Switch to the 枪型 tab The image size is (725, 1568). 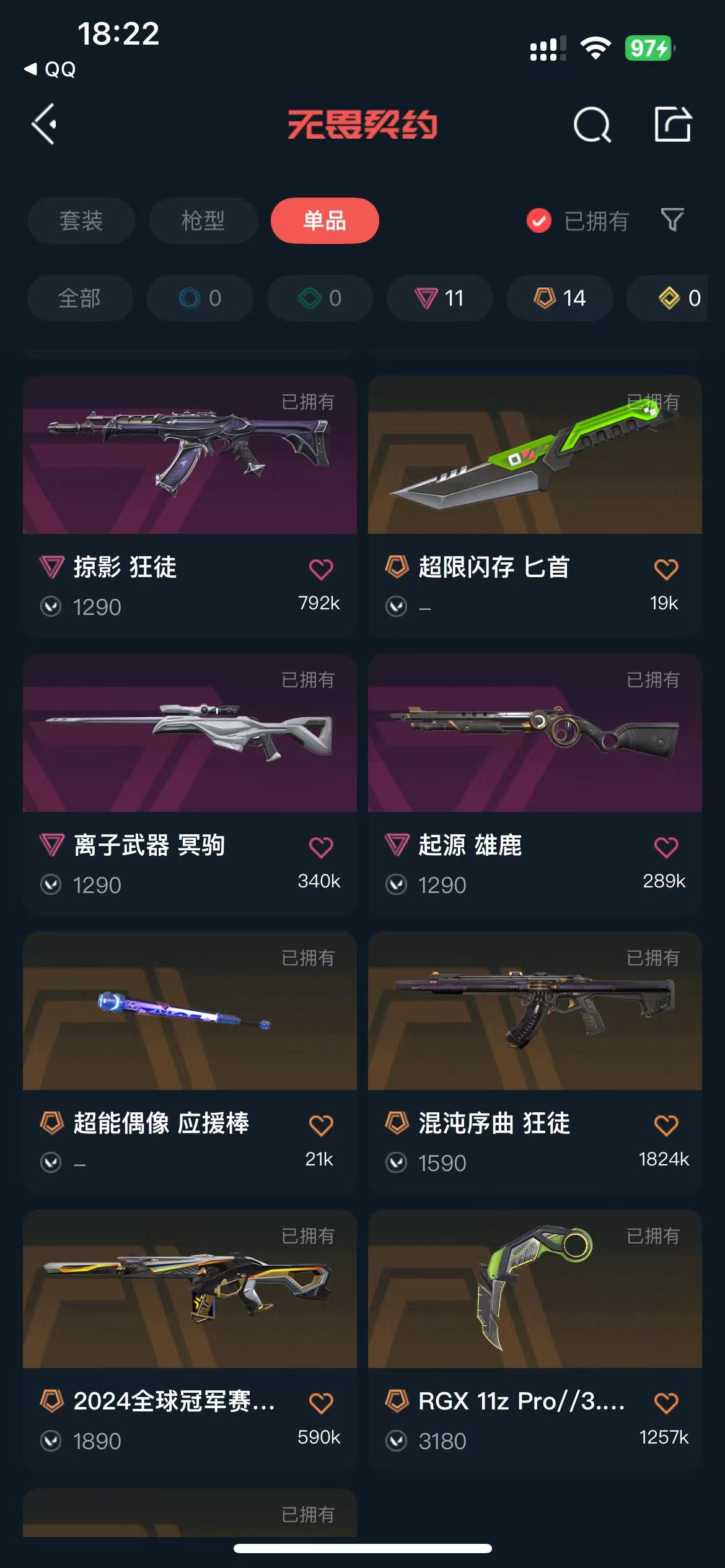pyautogui.click(x=203, y=221)
